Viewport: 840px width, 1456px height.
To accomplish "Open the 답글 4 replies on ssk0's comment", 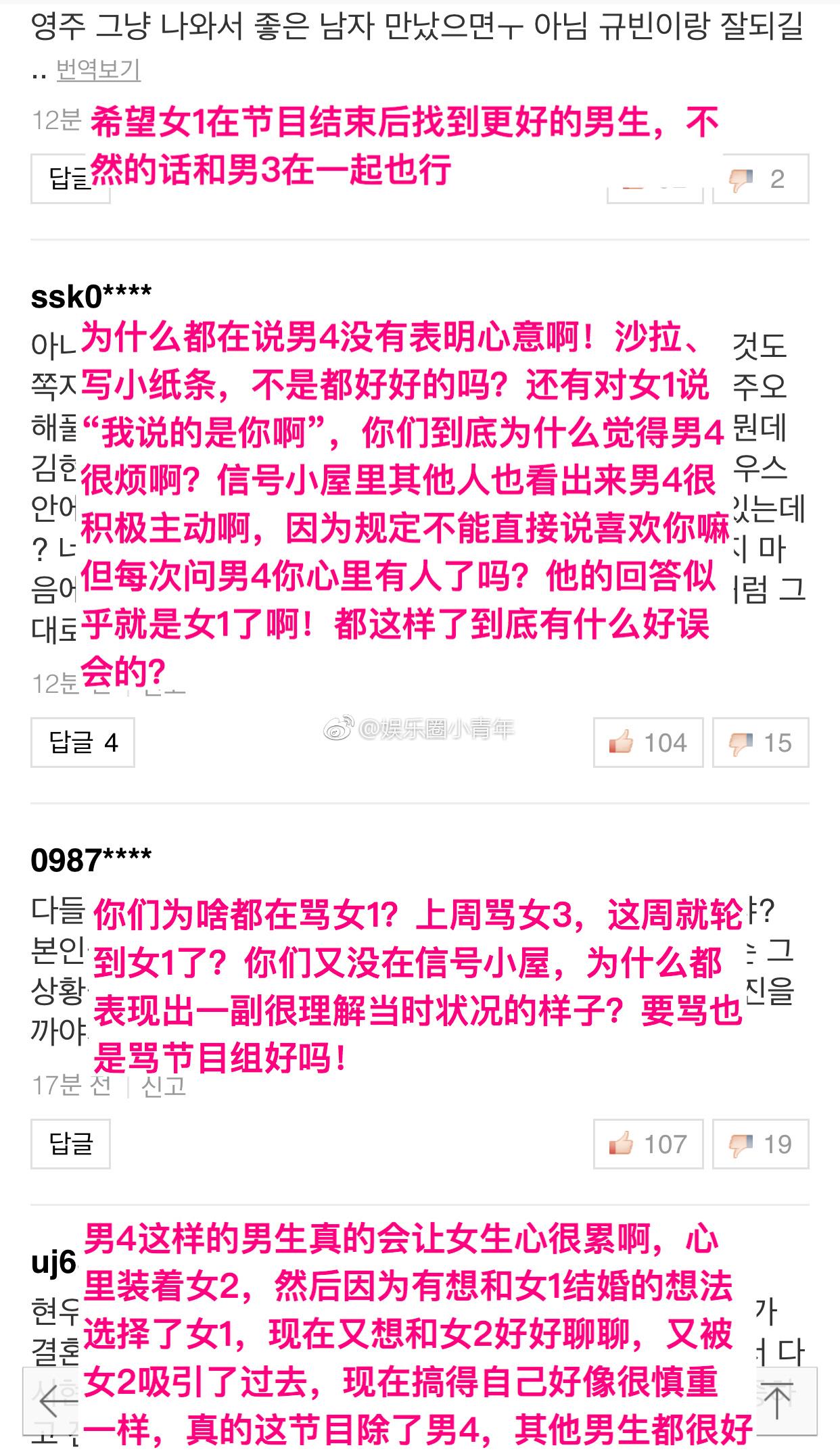I will [83, 743].
